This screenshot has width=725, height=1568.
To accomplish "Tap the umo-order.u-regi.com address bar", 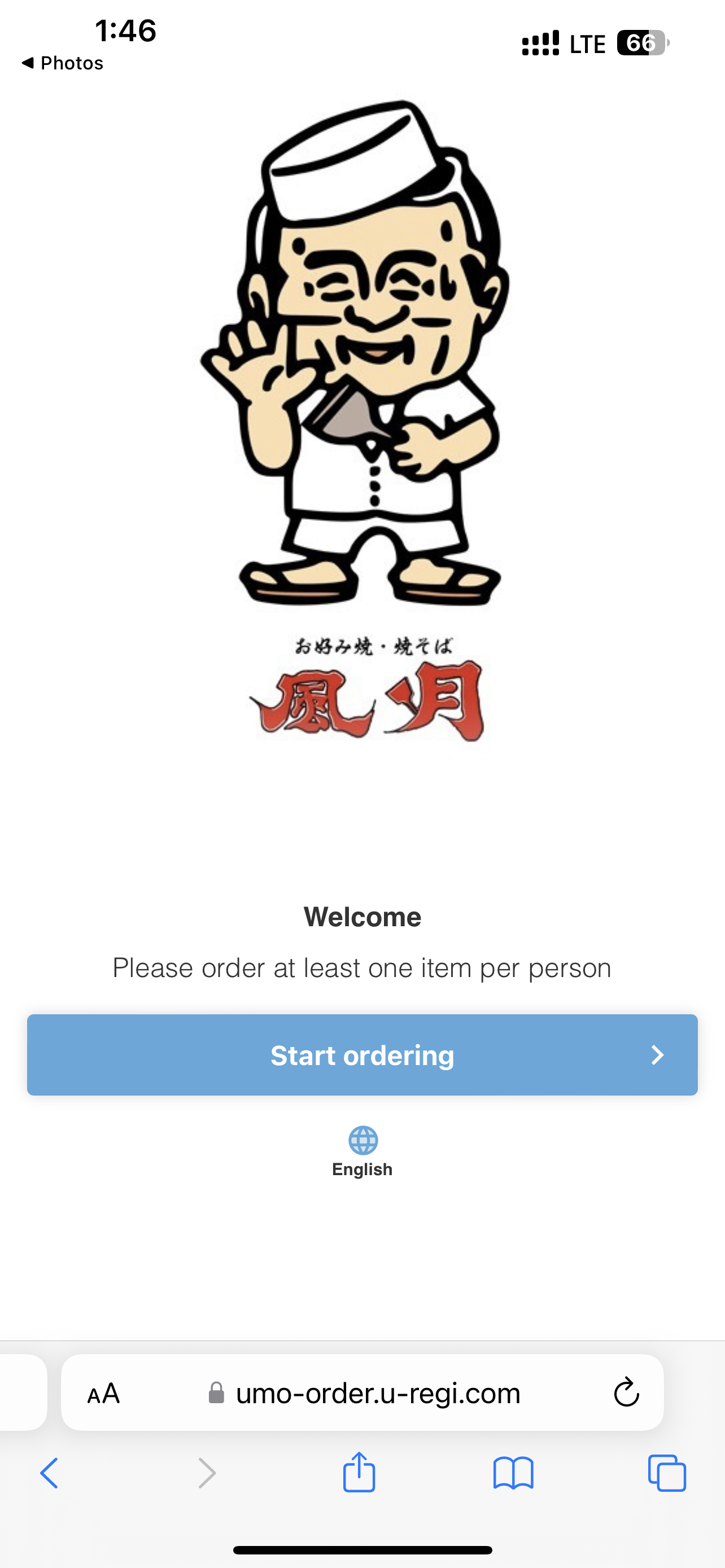I will pos(377,1393).
